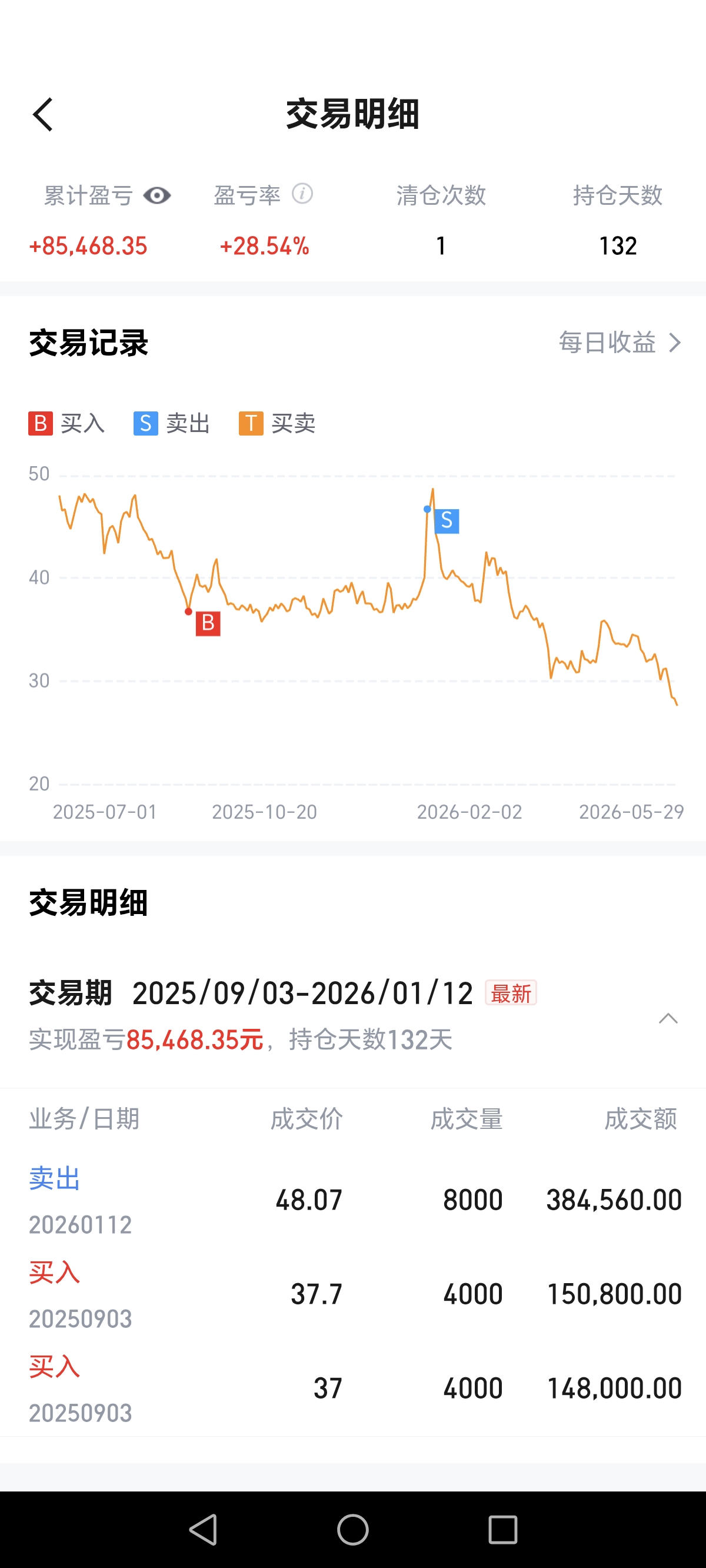
Task: Select the blue S sell marker on chart
Action: [x=447, y=521]
